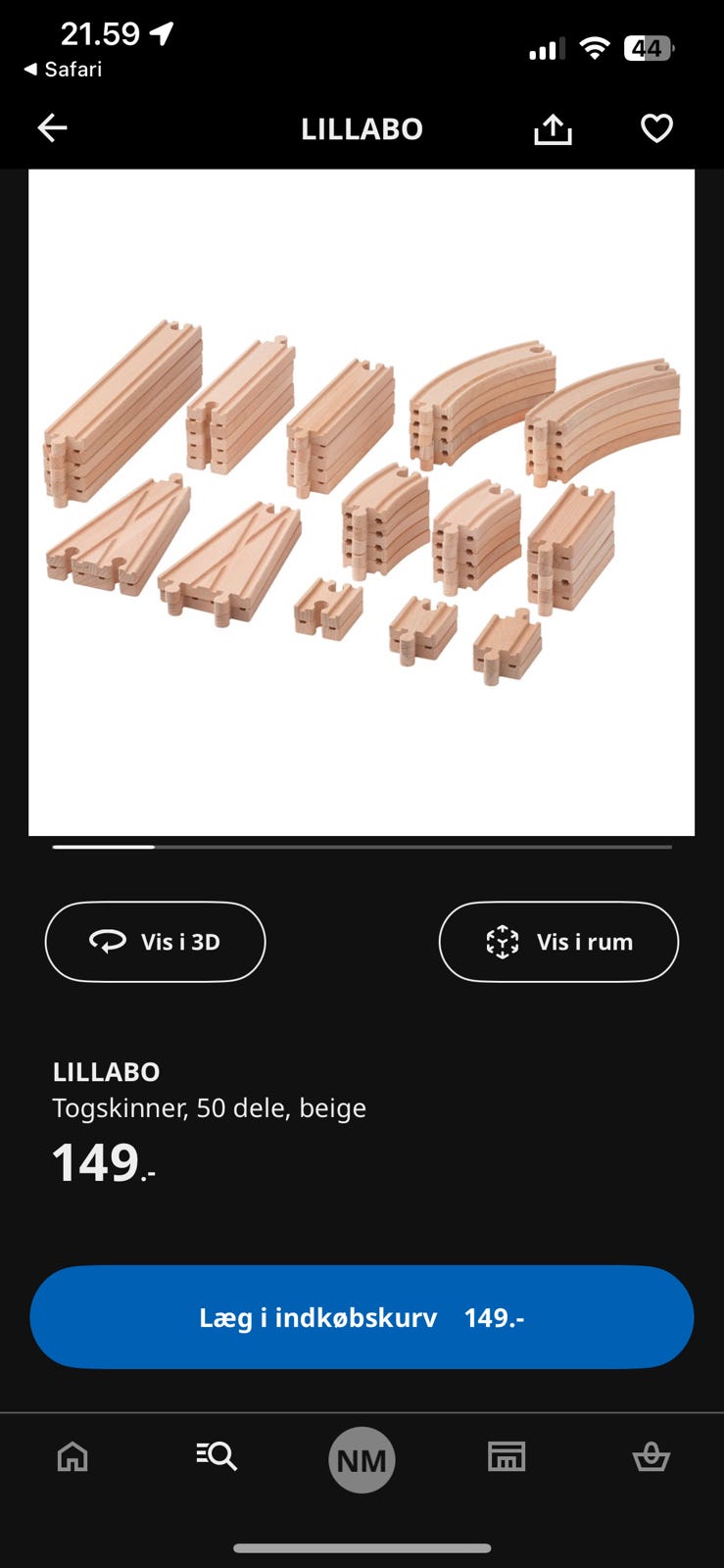Toggle LILLABO as a favorite

tap(655, 128)
